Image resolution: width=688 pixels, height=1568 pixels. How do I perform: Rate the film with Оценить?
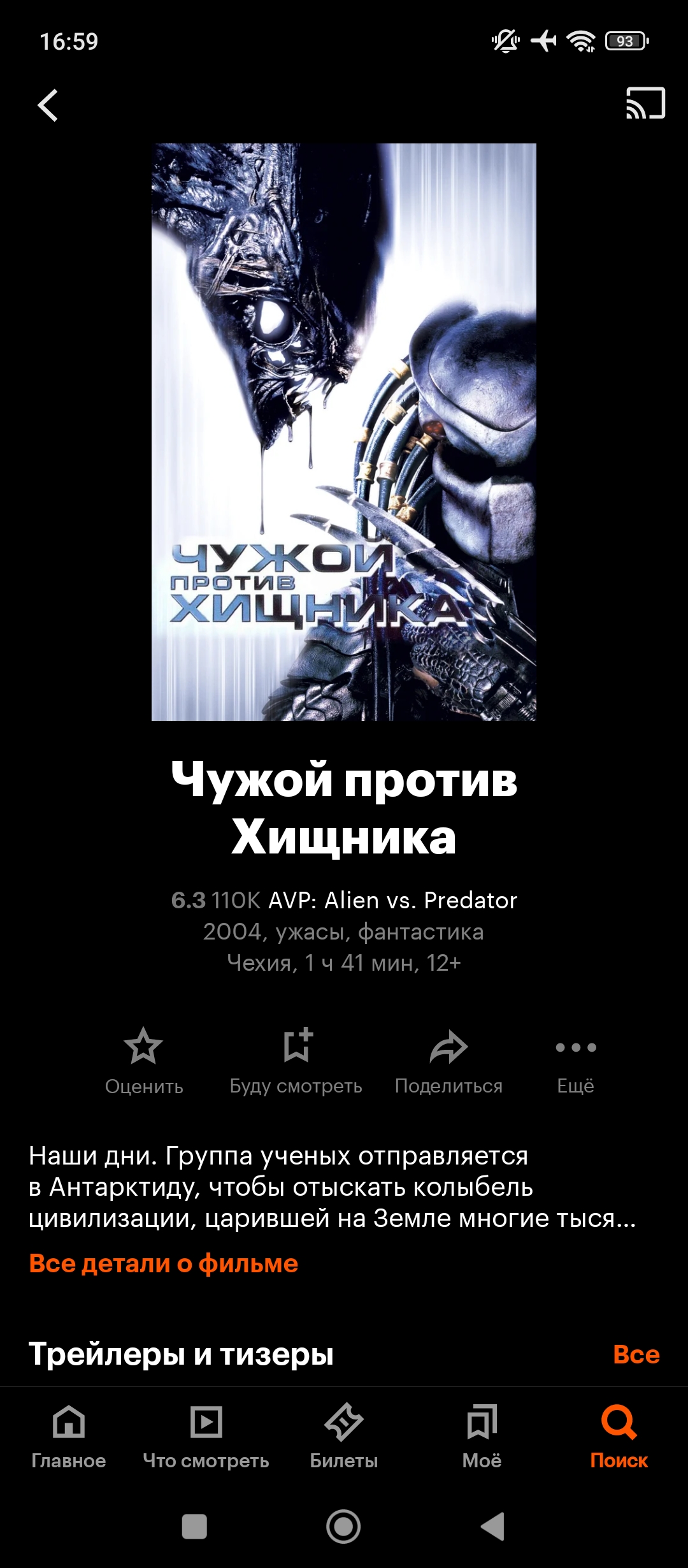[143, 1061]
